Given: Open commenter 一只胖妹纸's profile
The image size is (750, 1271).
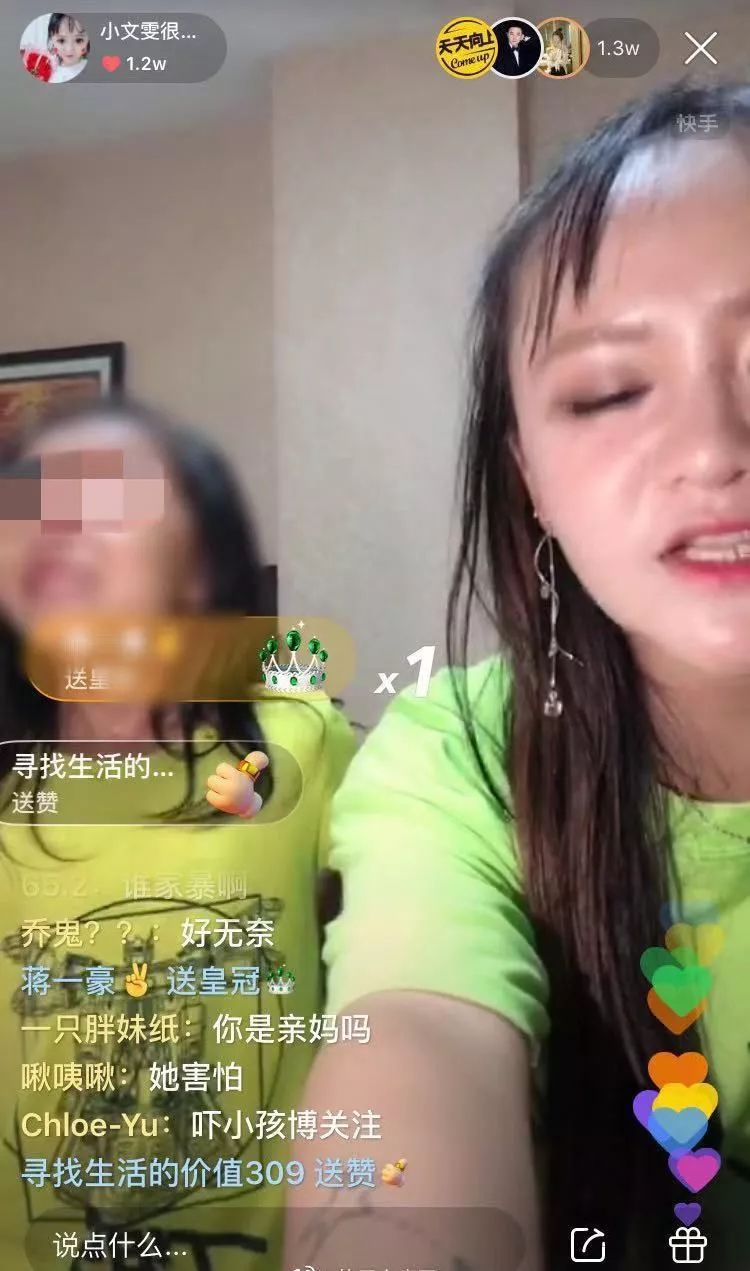Looking at the screenshot, I should click(101, 1029).
